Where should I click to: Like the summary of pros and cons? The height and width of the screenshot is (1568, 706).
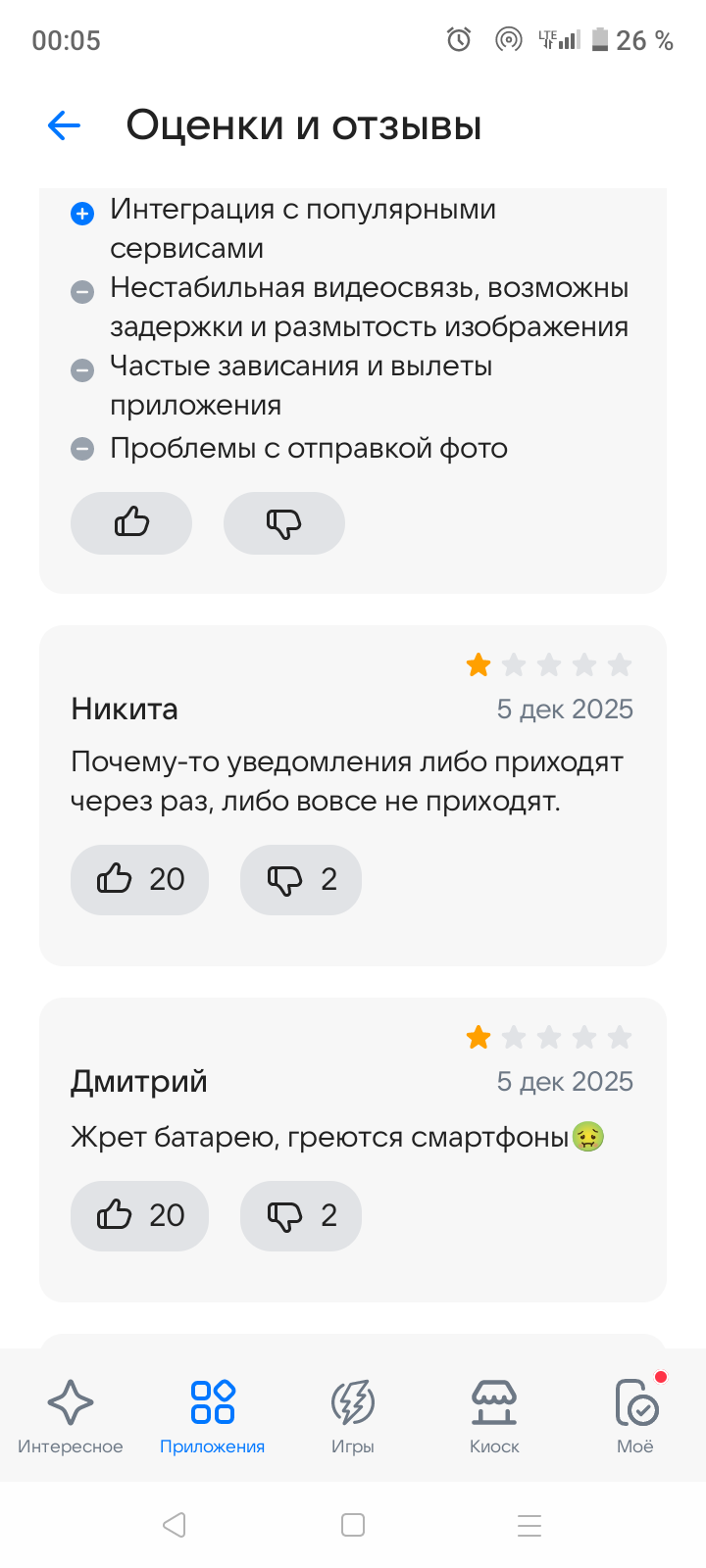pyautogui.click(x=131, y=523)
